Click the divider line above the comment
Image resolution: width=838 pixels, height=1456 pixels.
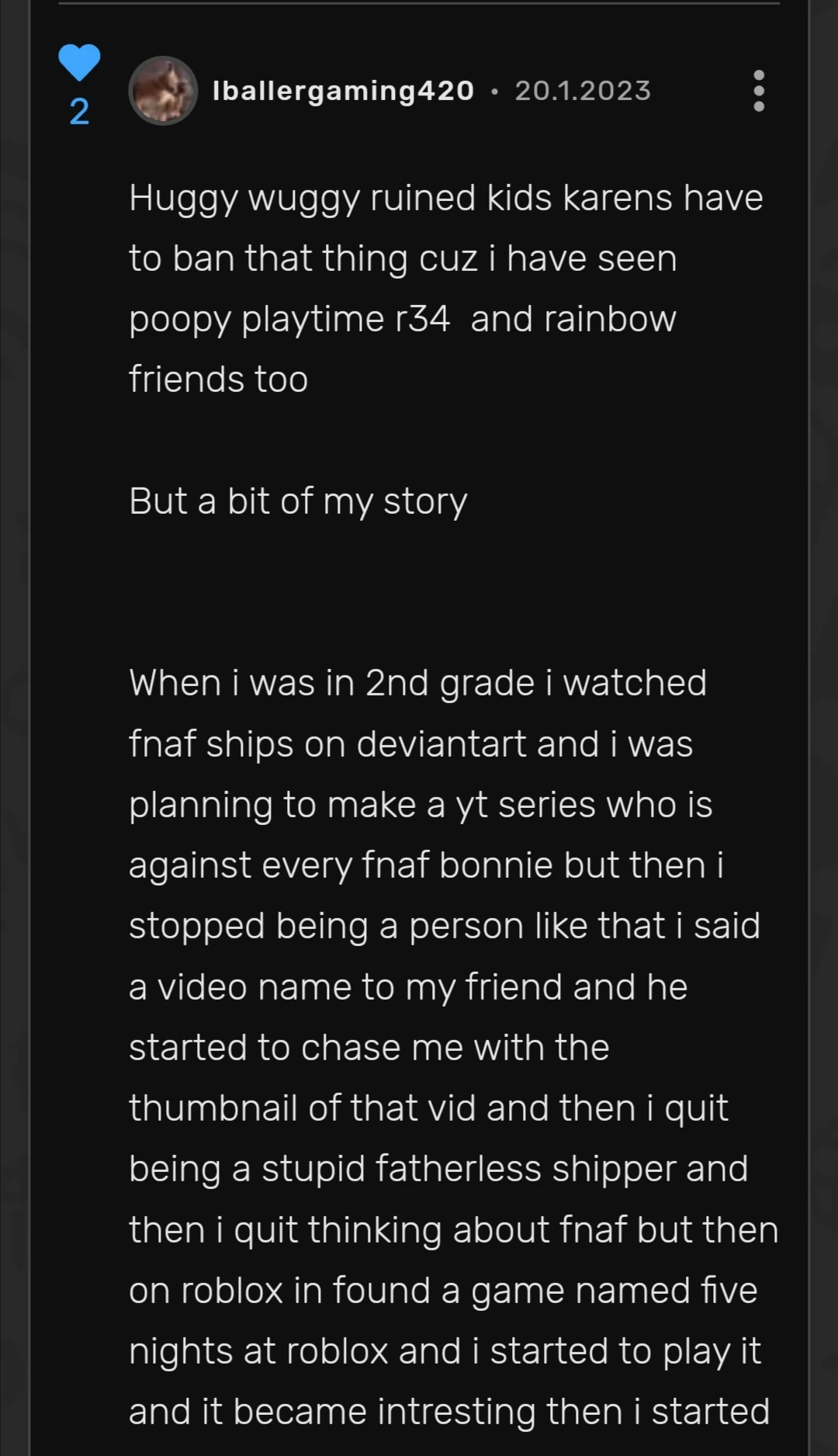coord(419,5)
